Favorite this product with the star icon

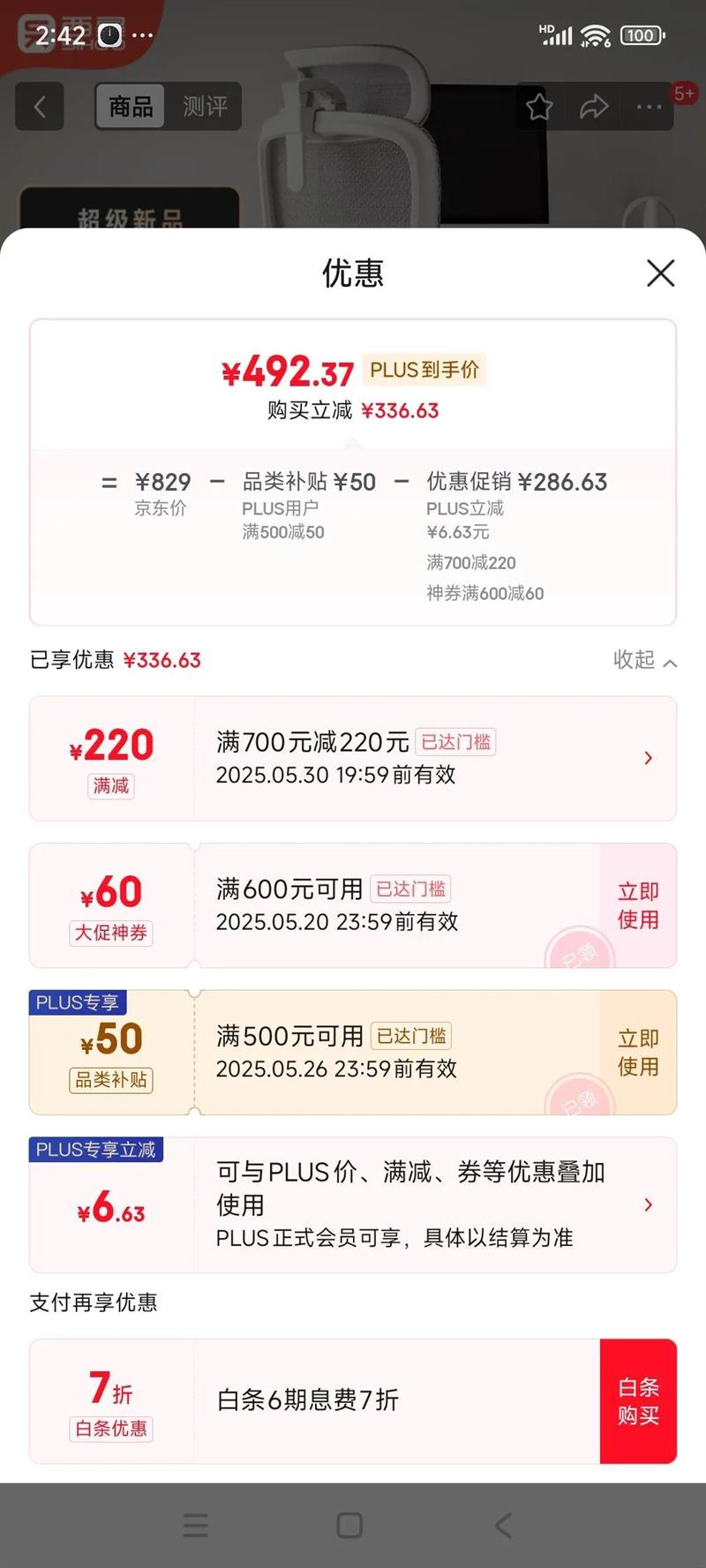click(539, 107)
